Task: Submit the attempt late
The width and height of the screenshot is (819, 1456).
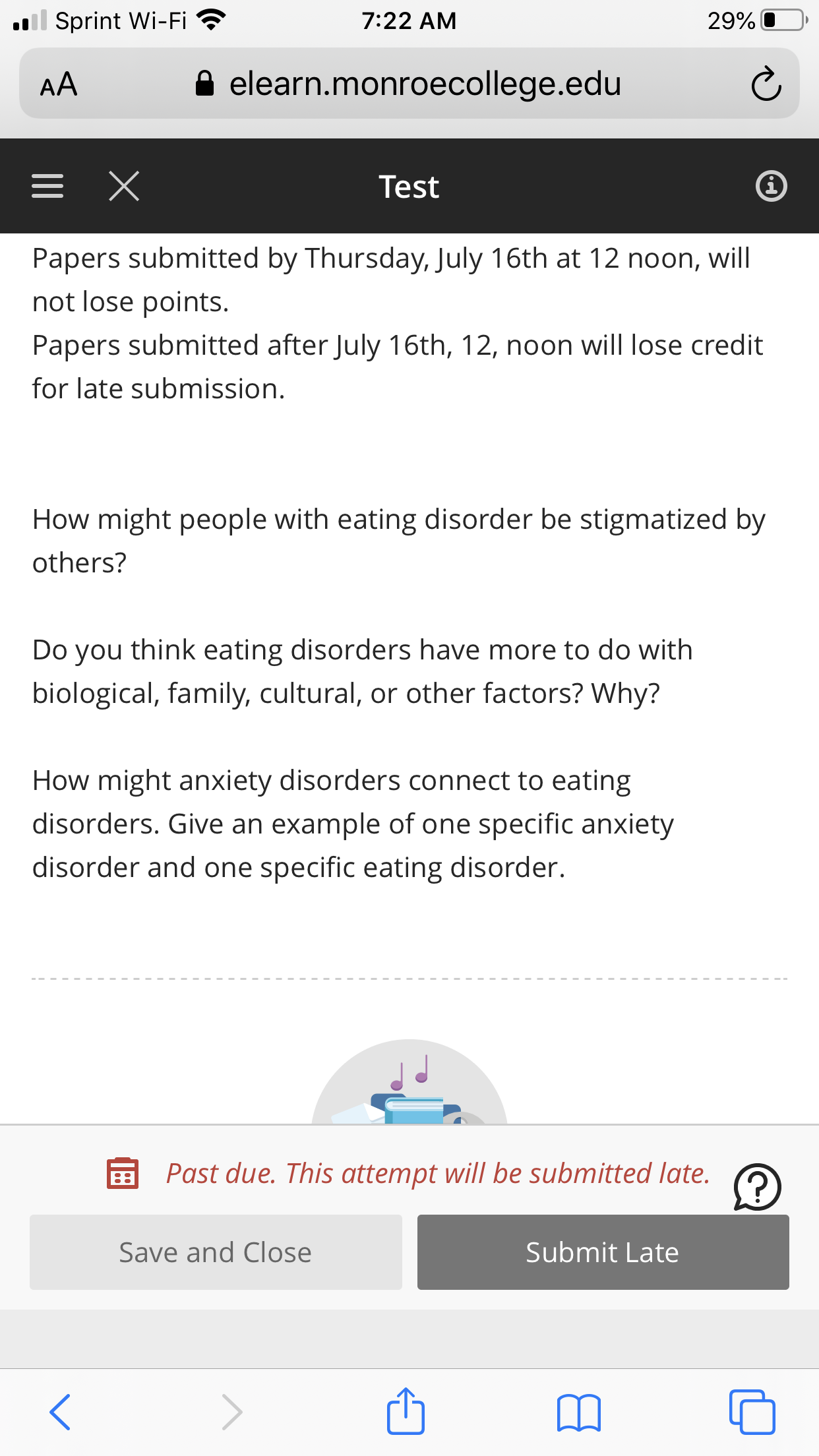Action: [x=603, y=1252]
